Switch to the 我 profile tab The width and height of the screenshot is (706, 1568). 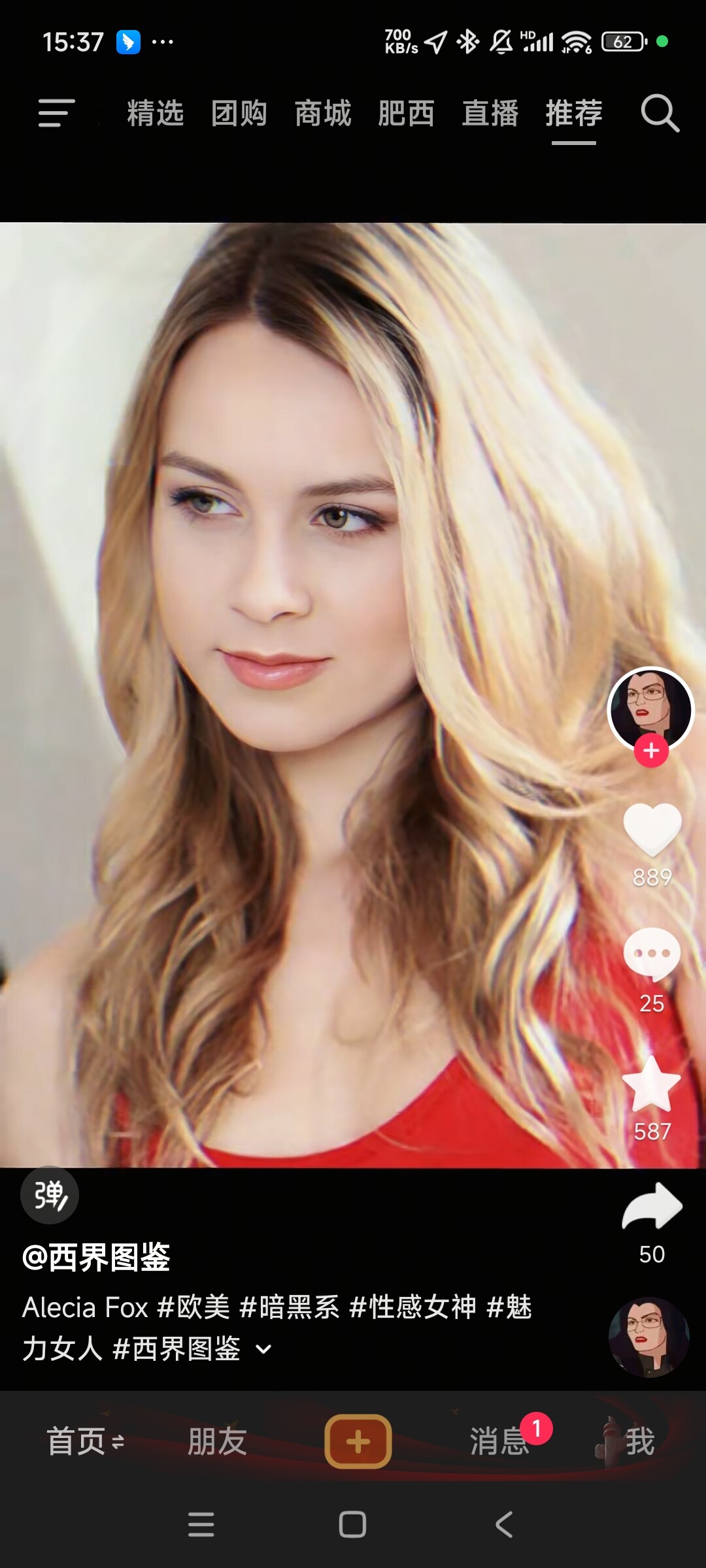(x=639, y=1441)
